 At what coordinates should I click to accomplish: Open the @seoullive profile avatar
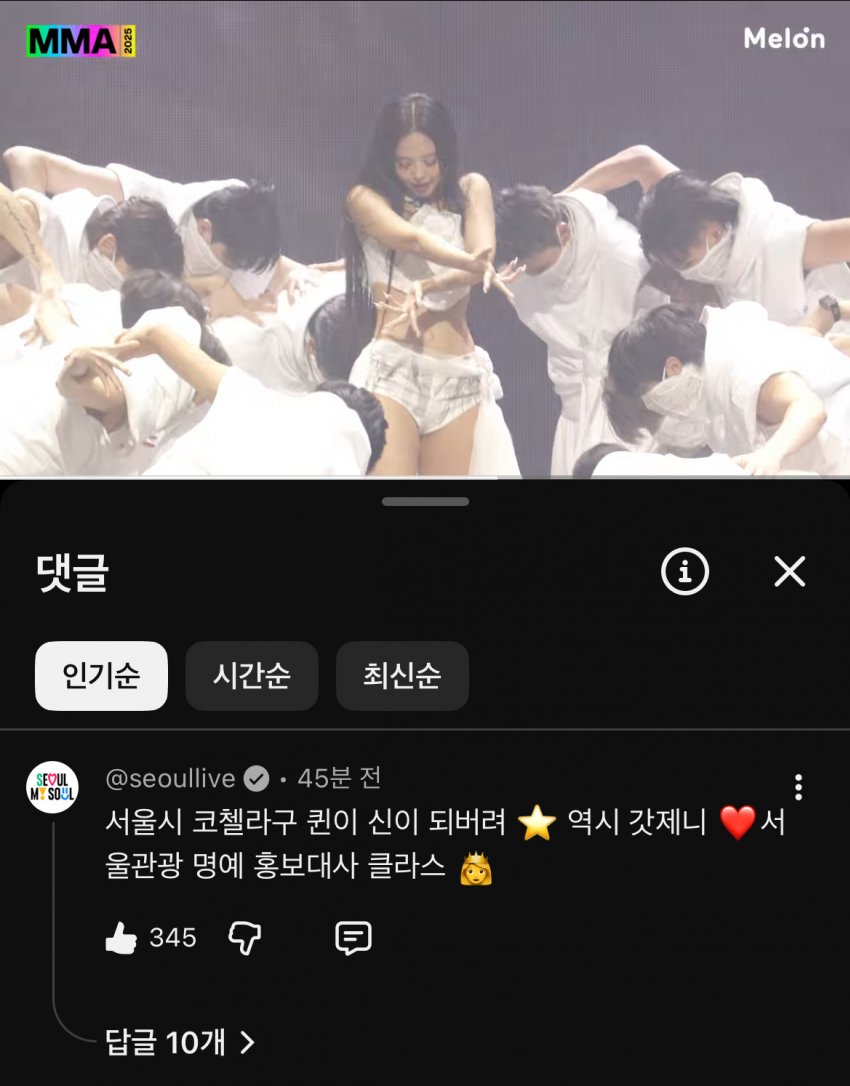[52, 787]
